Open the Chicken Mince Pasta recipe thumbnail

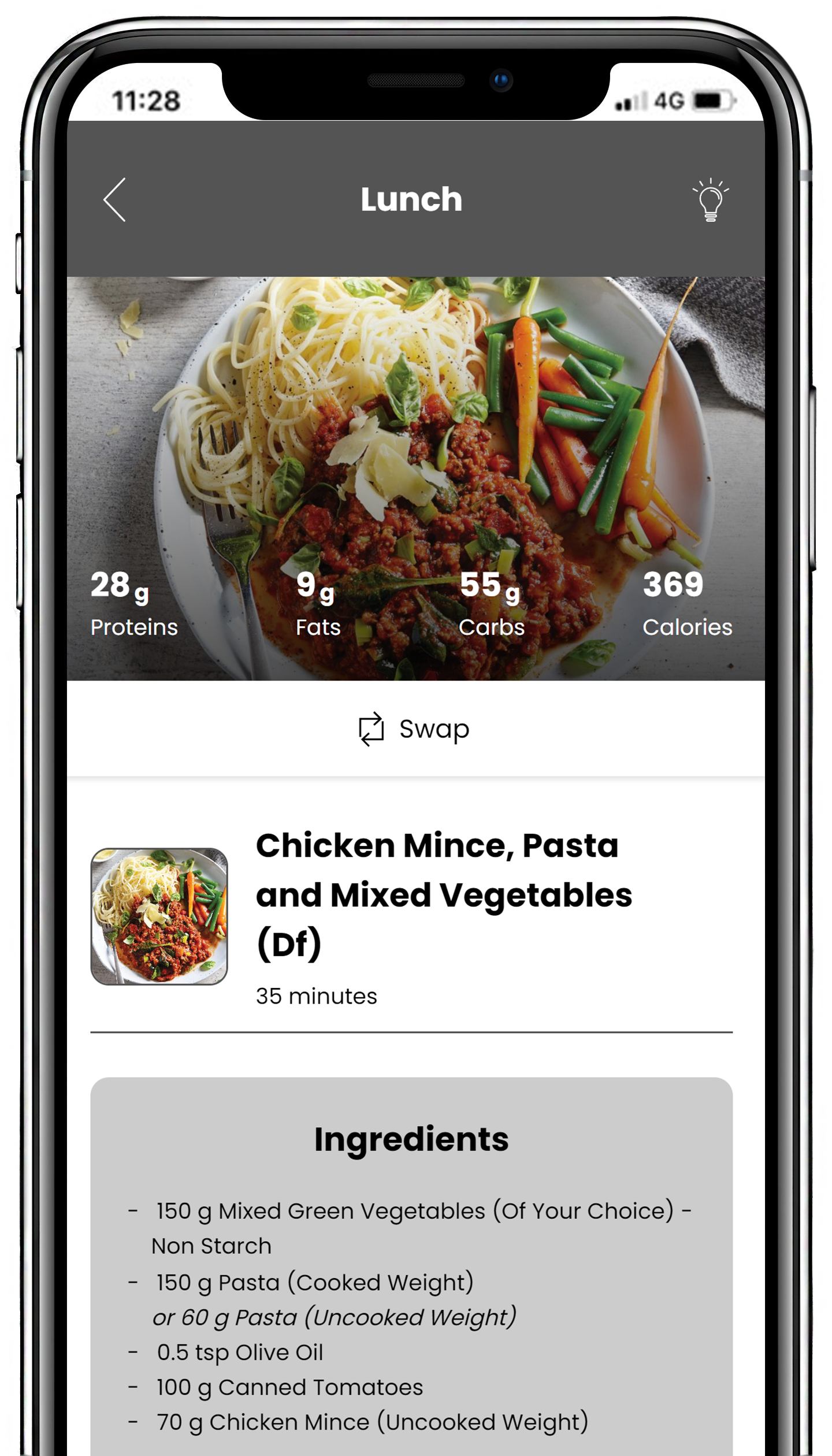(159, 916)
